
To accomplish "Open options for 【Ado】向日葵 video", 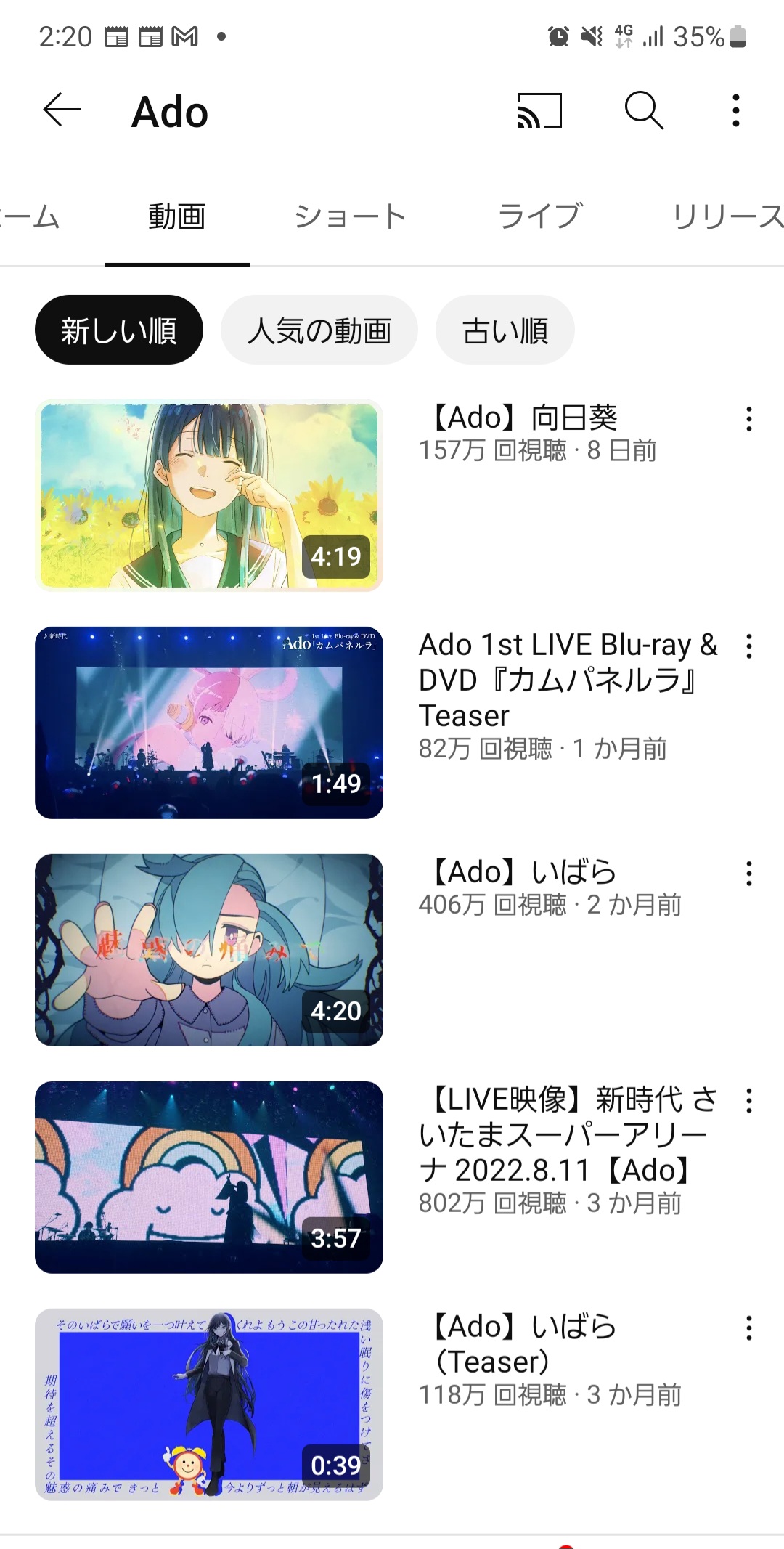I will tap(749, 420).
